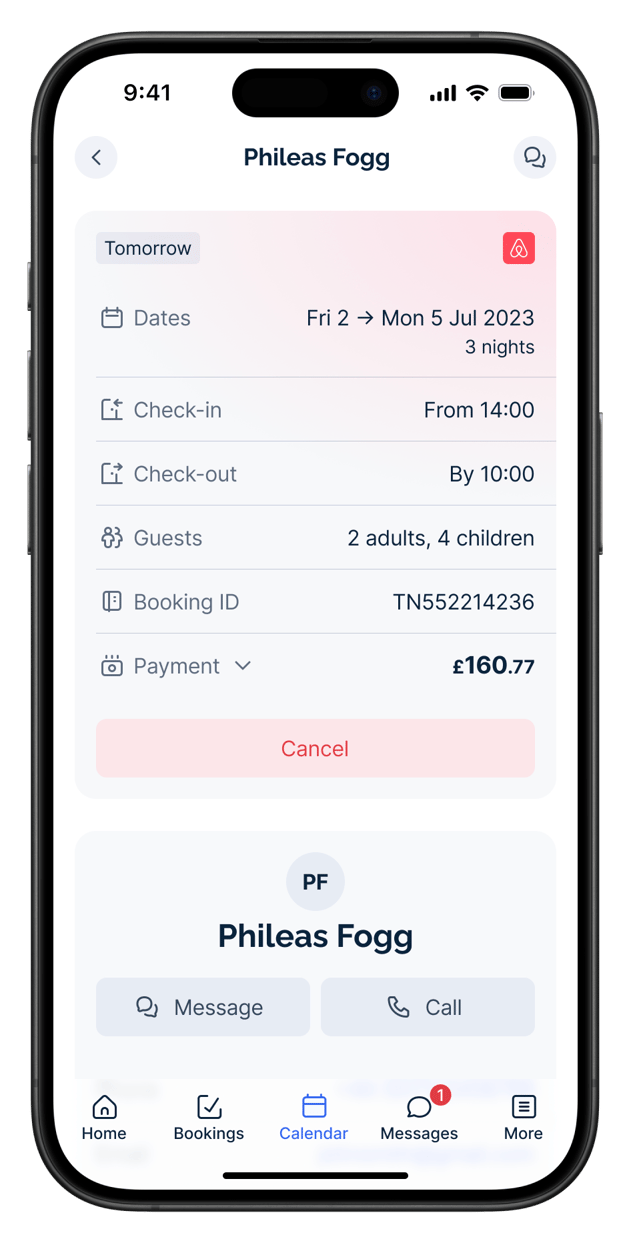Open the More tab
This screenshot has width=631, height=1243.
523,1117
